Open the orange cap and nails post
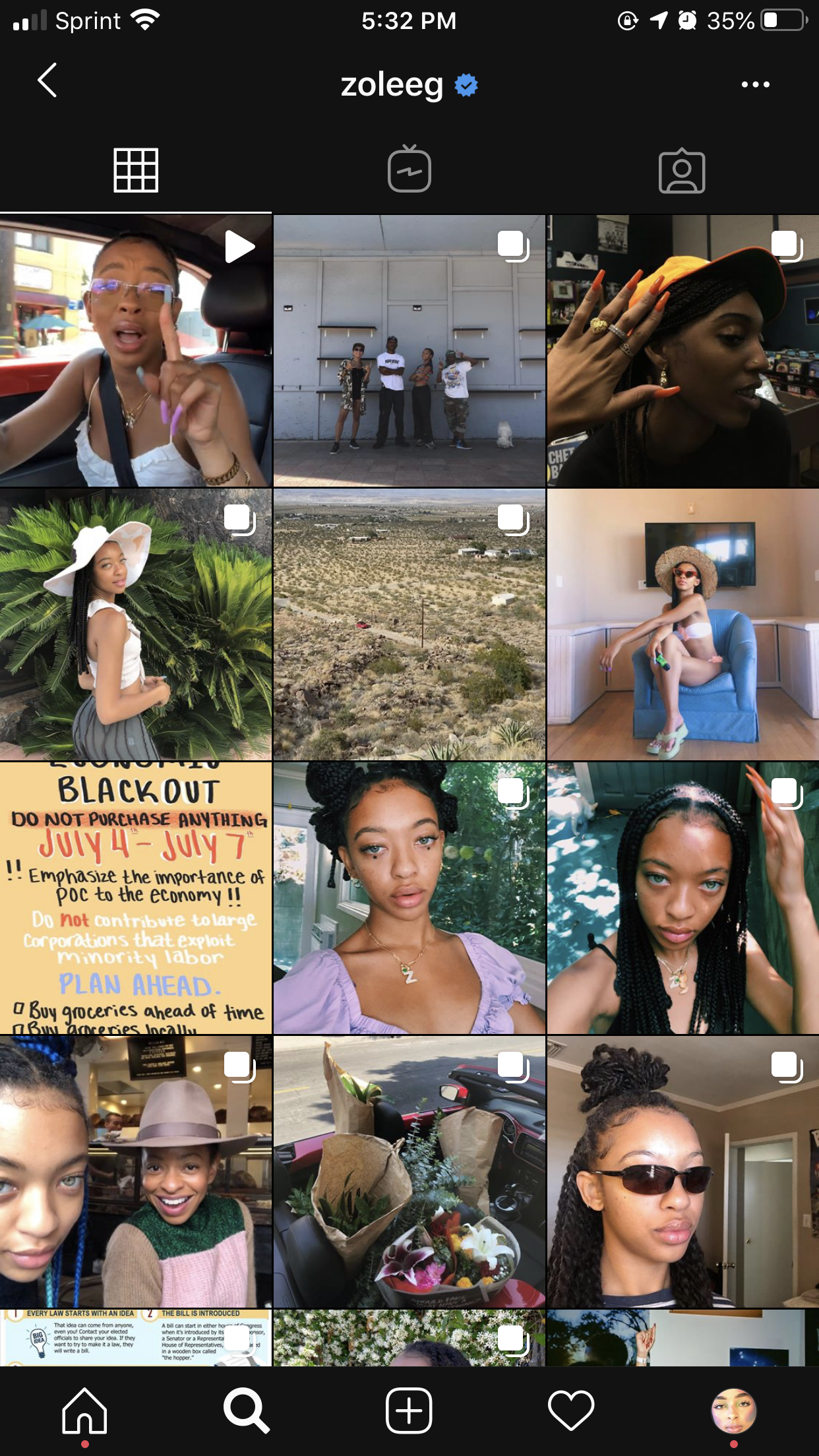The width and height of the screenshot is (819, 1456). click(x=683, y=351)
